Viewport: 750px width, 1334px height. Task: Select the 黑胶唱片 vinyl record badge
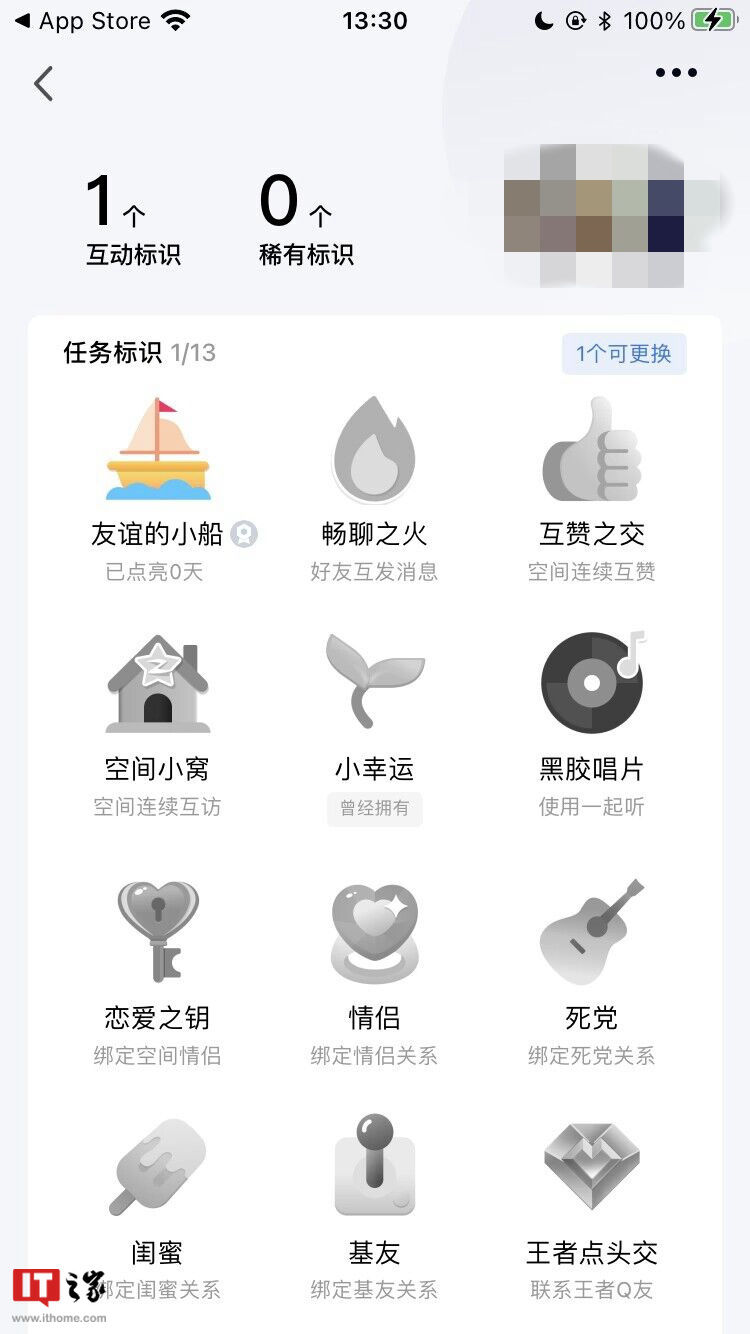tap(593, 683)
